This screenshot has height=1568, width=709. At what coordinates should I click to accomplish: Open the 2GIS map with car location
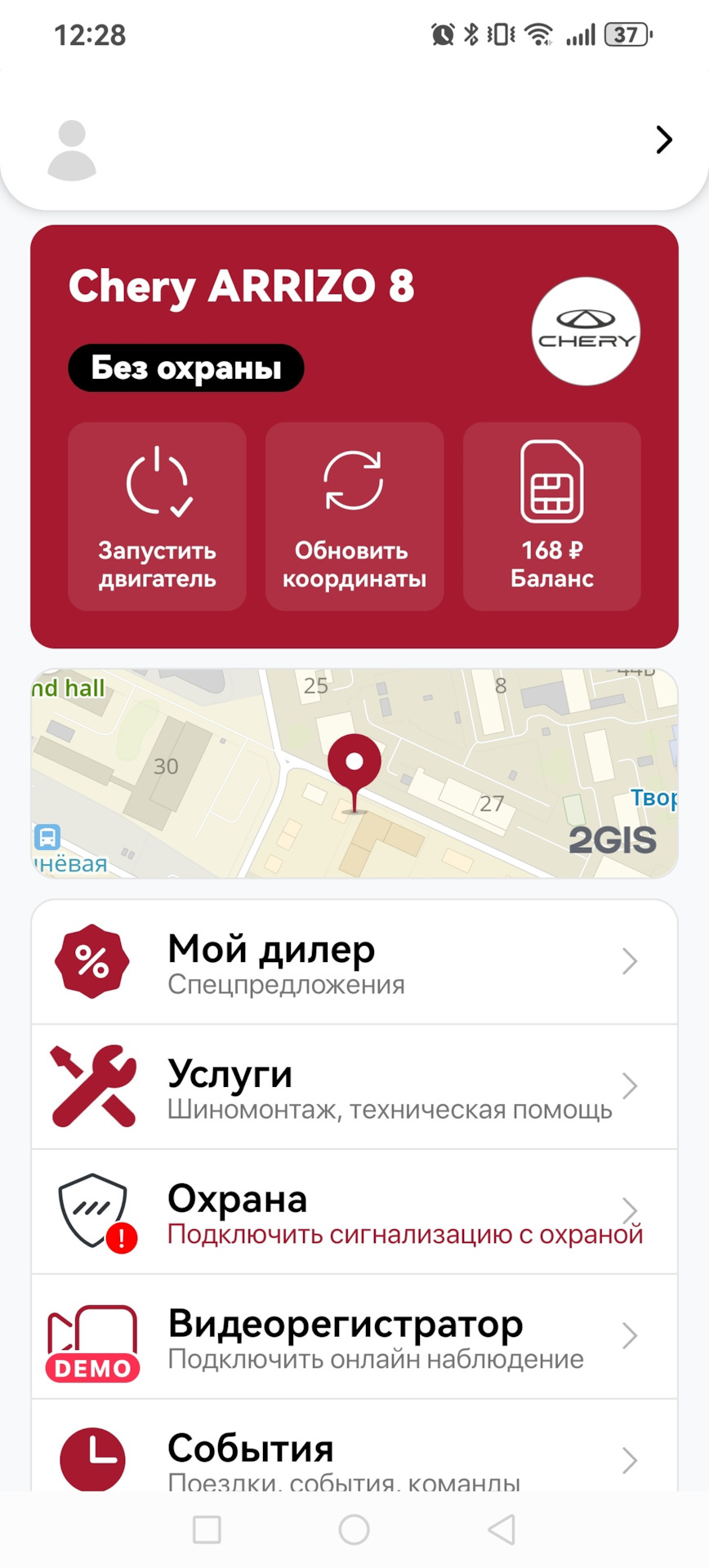pos(354,773)
